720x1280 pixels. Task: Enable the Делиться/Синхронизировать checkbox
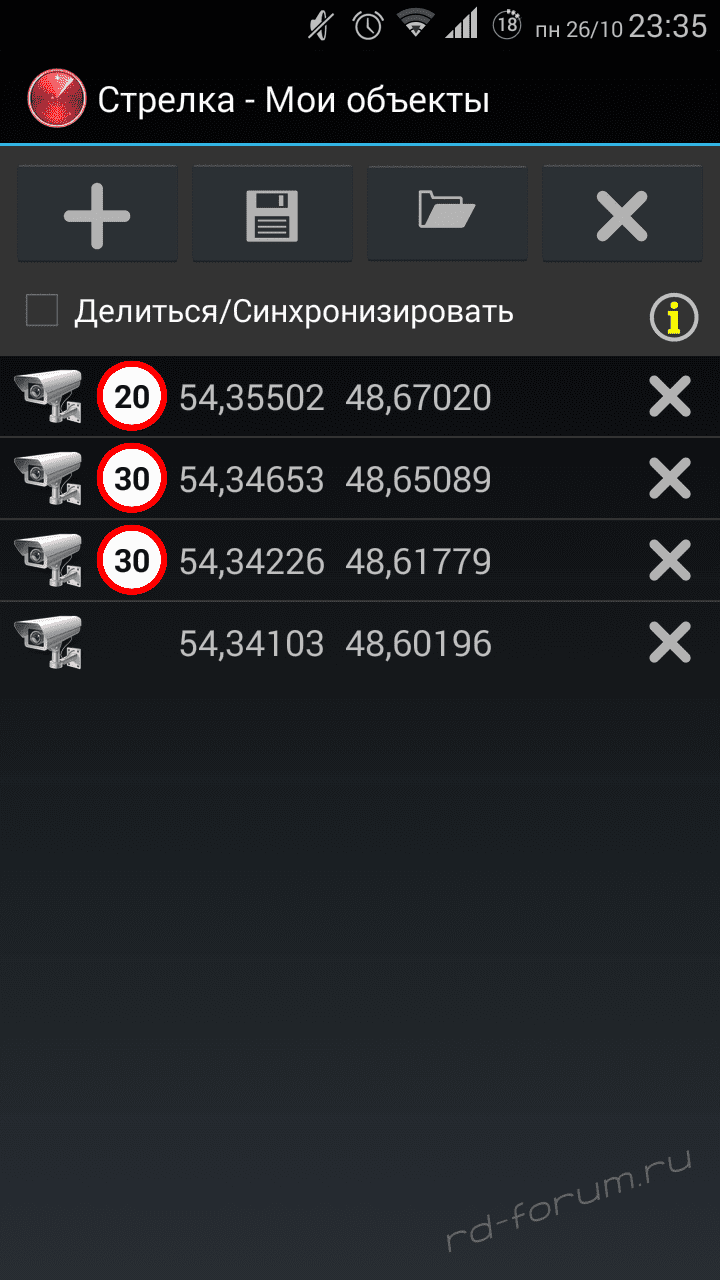[x=42, y=311]
